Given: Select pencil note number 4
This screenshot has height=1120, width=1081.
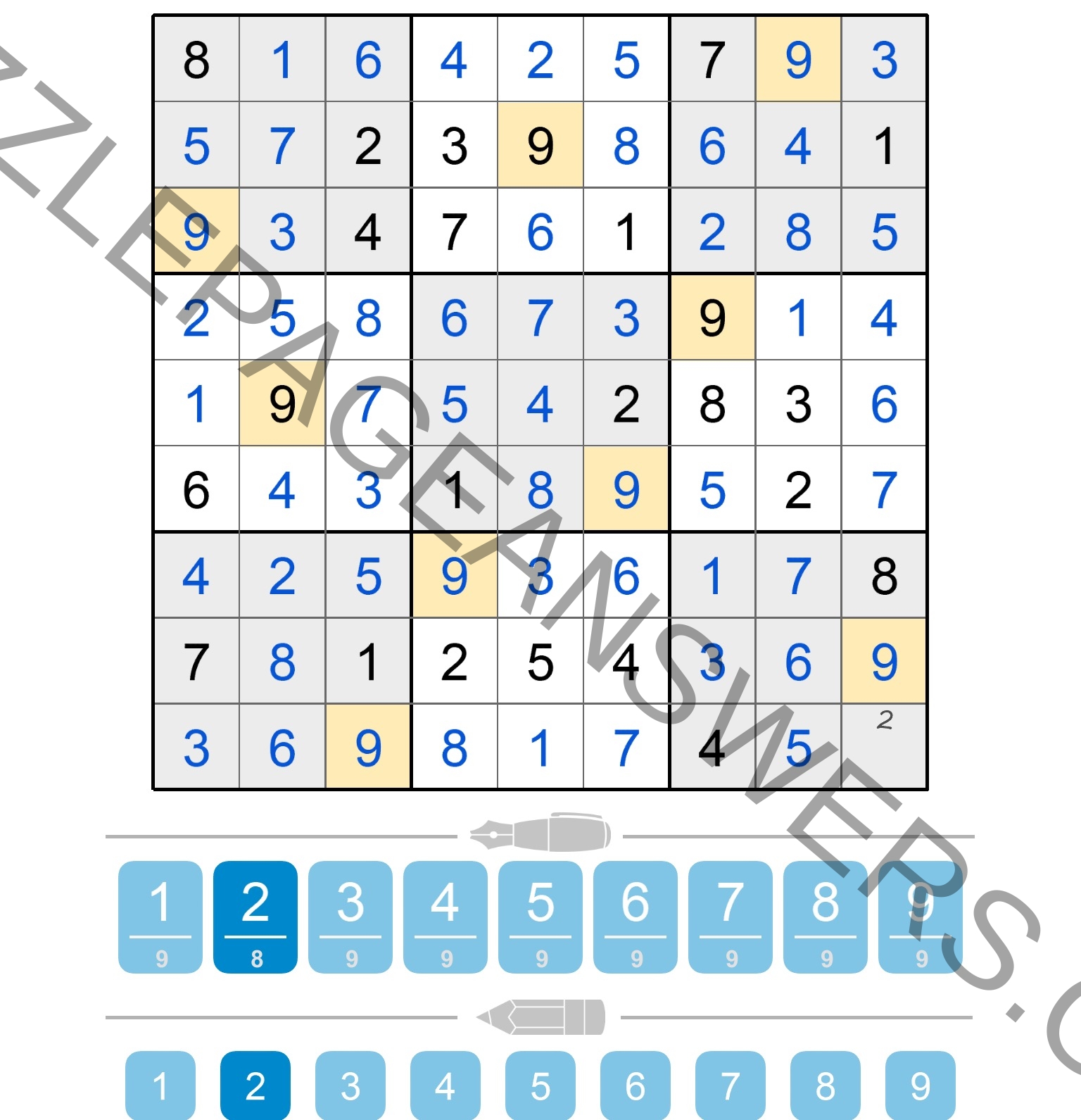Looking at the screenshot, I should 445,1086.
